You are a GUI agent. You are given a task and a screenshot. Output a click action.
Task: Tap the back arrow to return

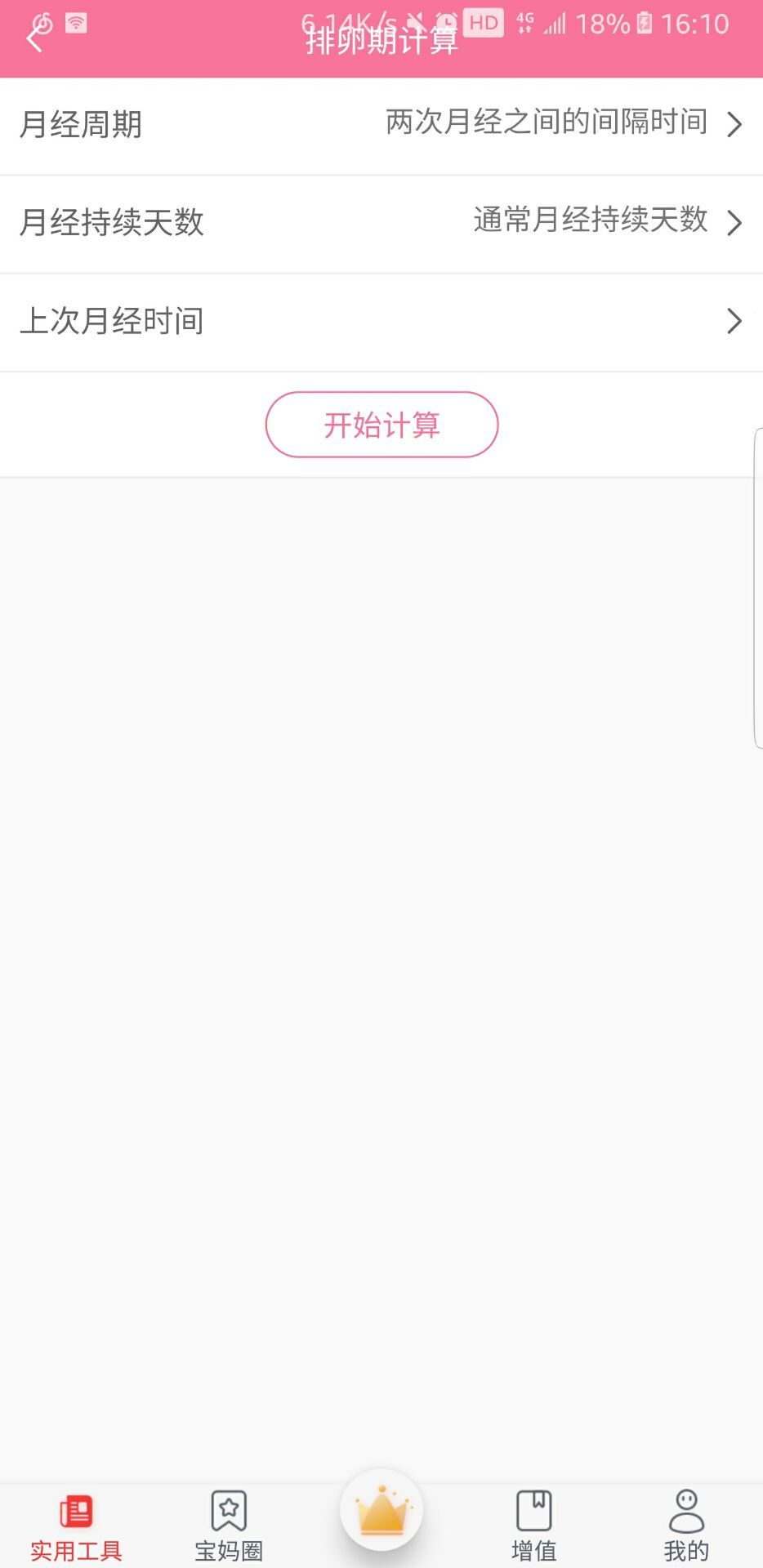pos(34,38)
